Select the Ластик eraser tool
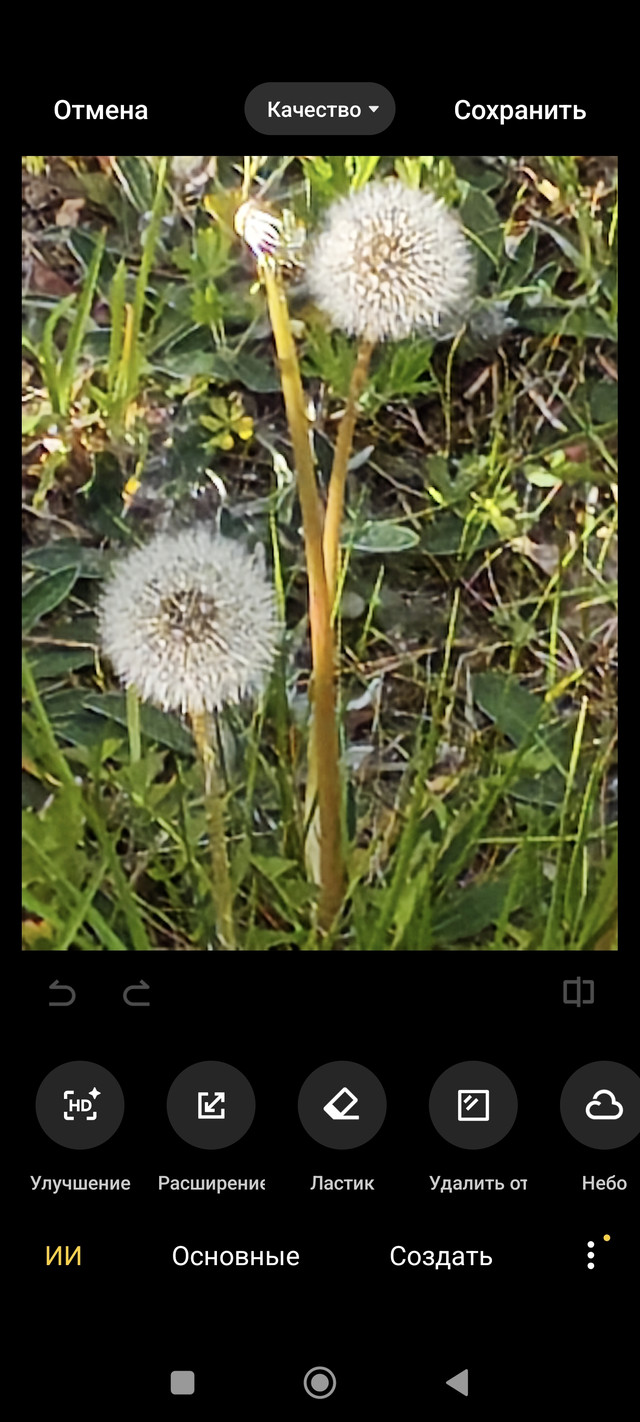 click(x=342, y=1105)
